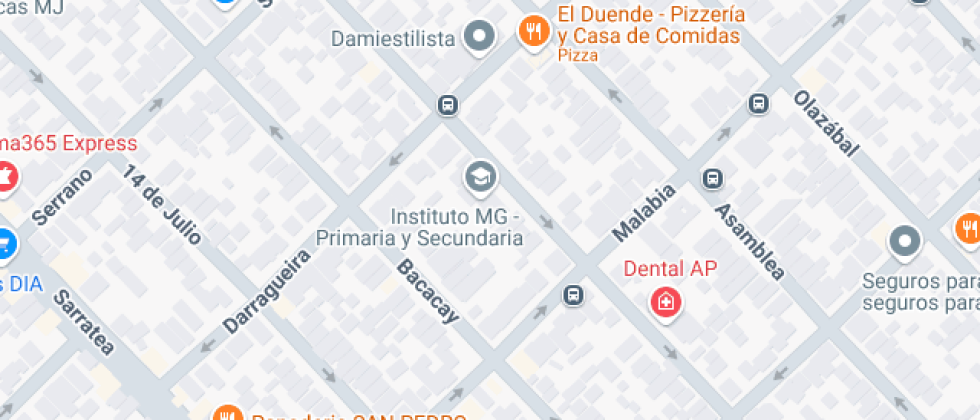
Task: Select the Damiestilista place pin
Action: [x=481, y=38]
